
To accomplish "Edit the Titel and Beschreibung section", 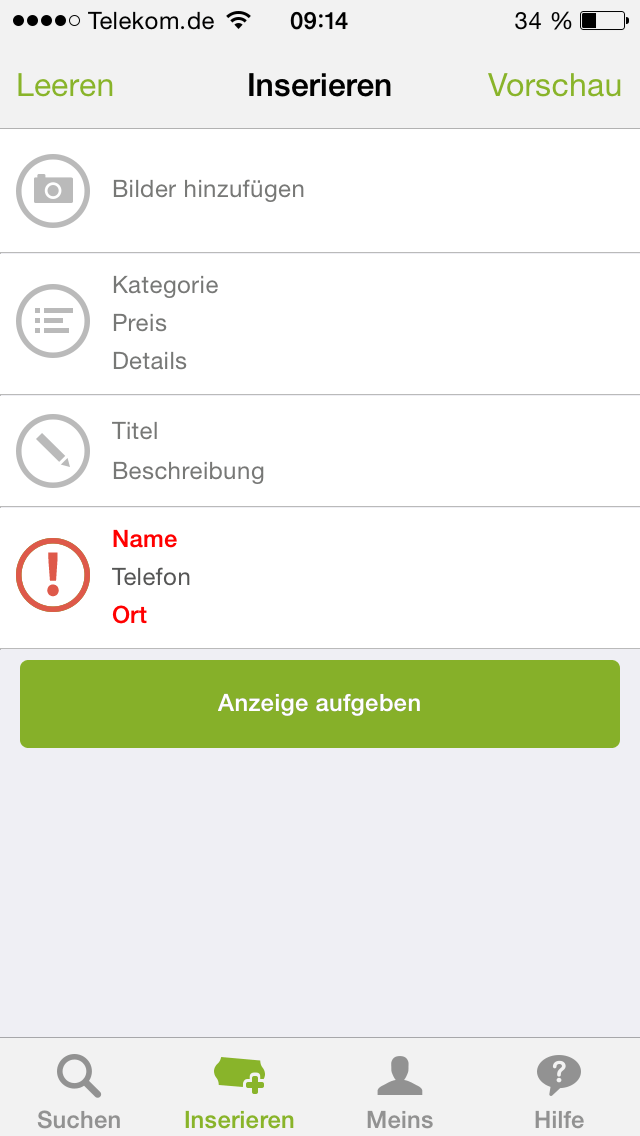I will tap(320, 451).
